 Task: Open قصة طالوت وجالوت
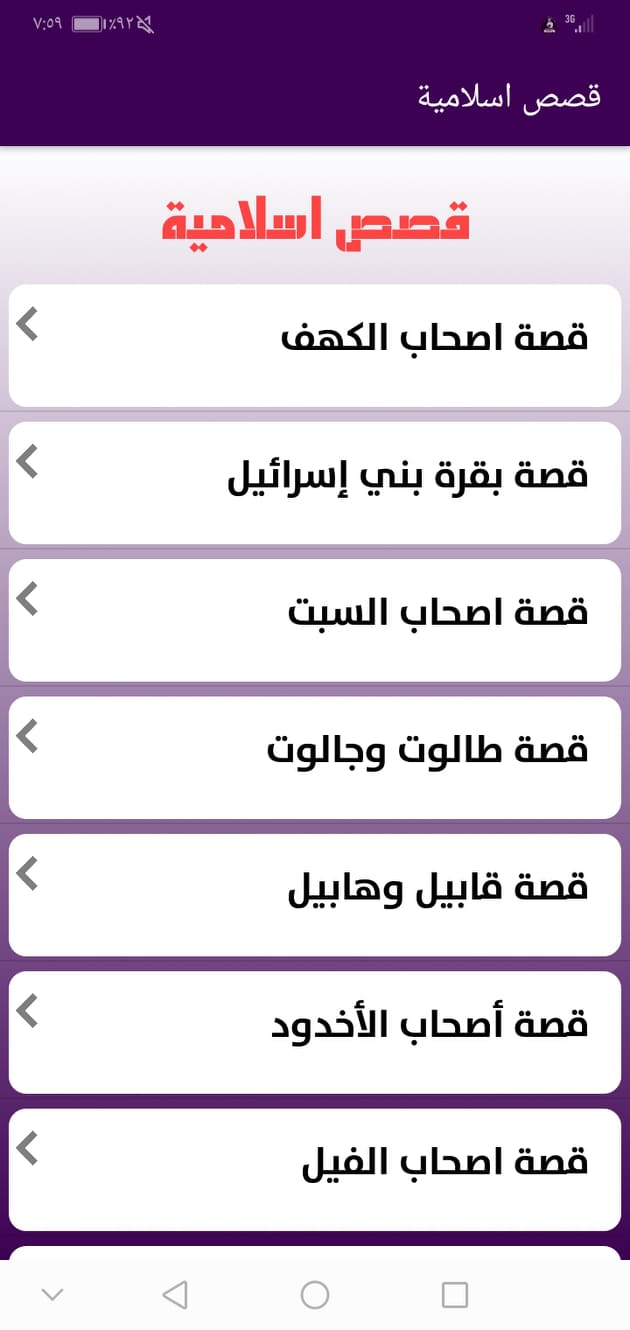tap(315, 758)
